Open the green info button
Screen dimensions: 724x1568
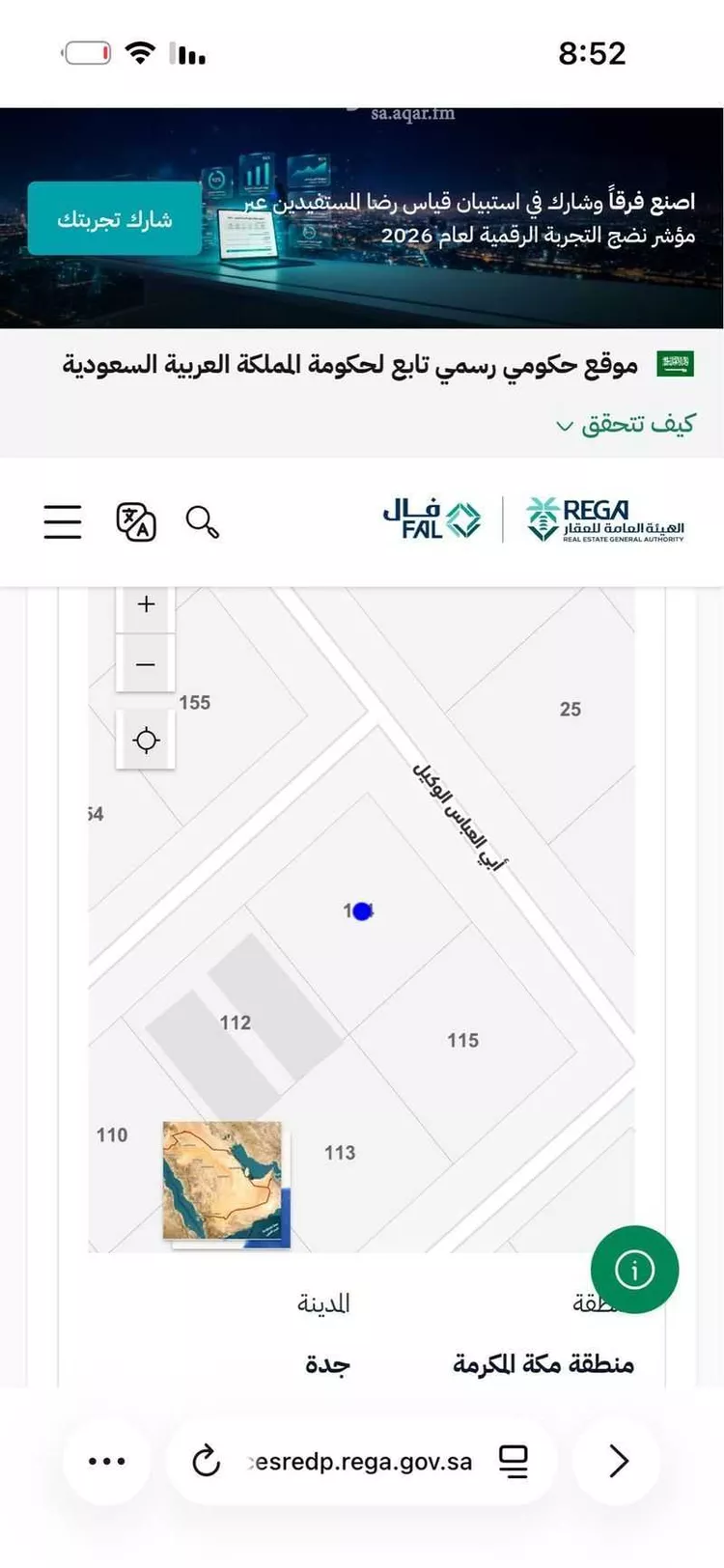click(634, 1270)
